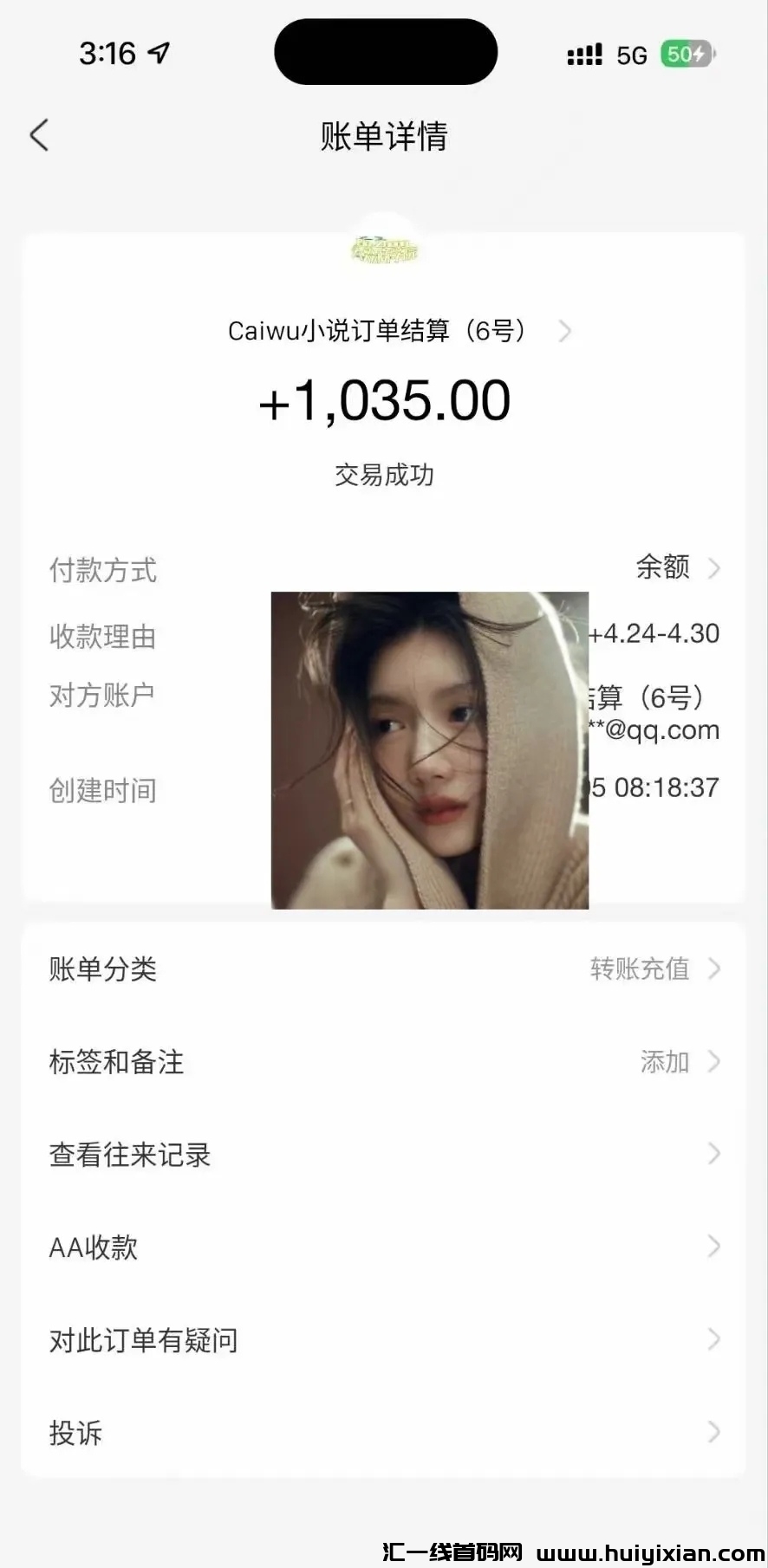The height and width of the screenshot is (1568, 768).
Task: Go back from the 账单详情 page
Action: tap(39, 136)
